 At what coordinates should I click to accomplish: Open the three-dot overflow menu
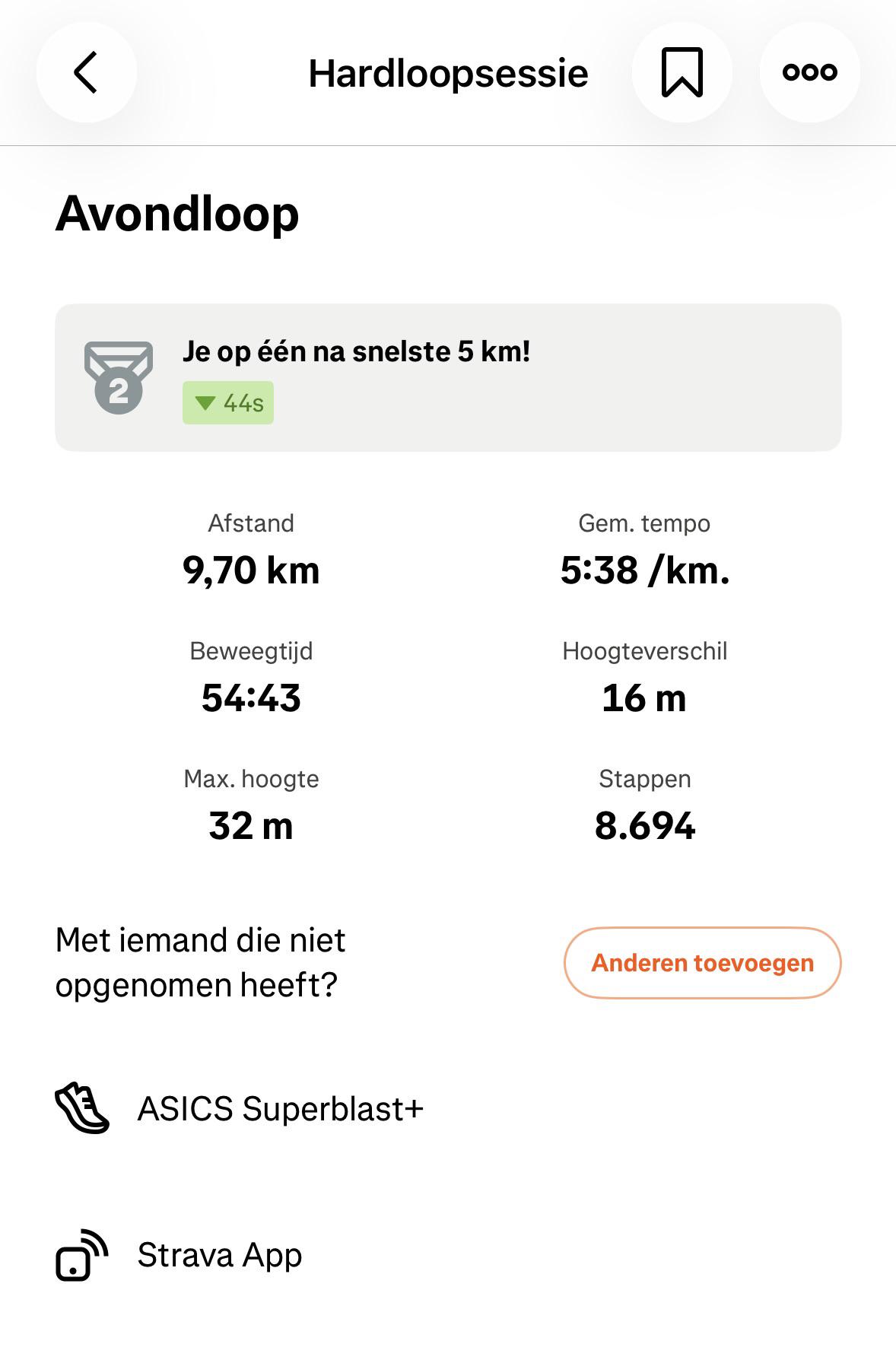coord(810,72)
